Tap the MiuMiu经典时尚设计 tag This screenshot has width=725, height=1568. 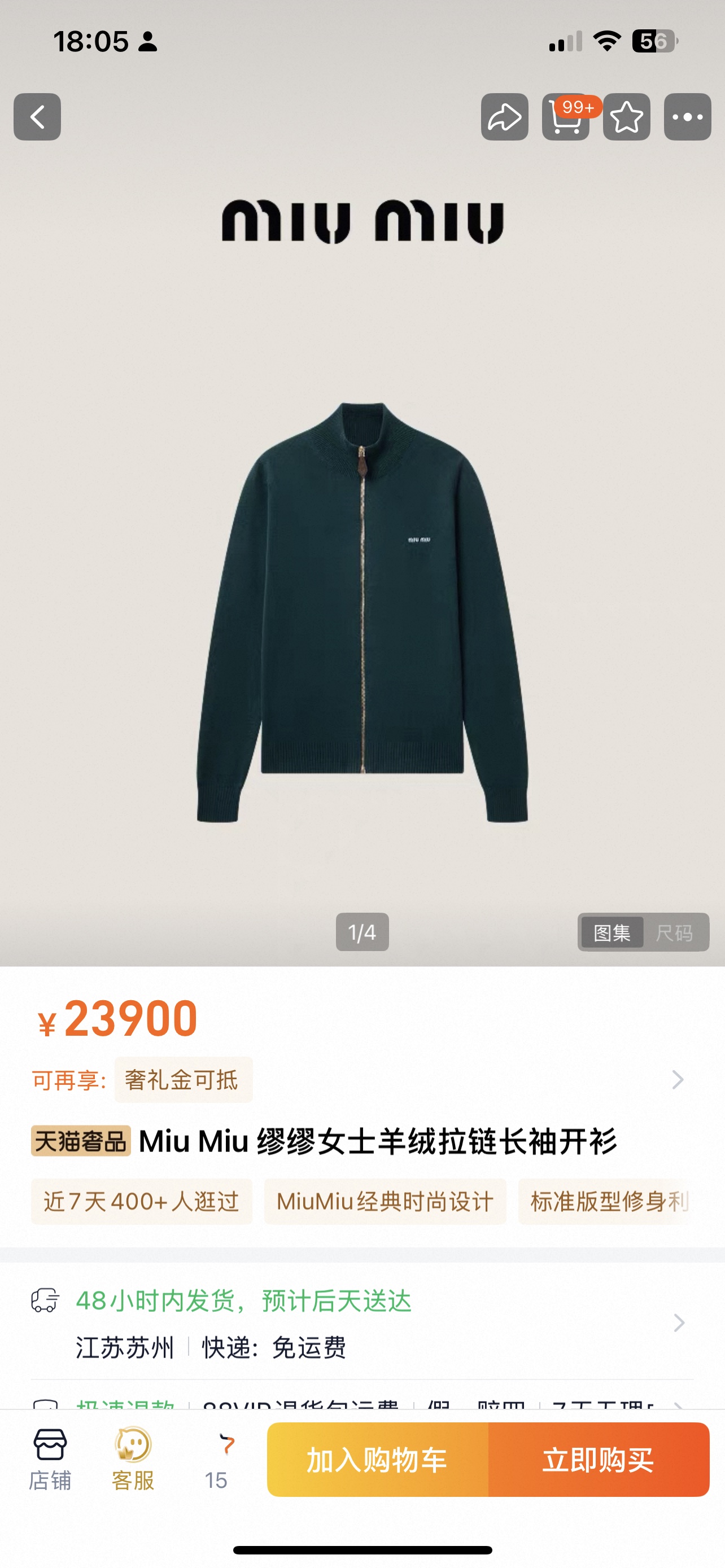tap(385, 1202)
